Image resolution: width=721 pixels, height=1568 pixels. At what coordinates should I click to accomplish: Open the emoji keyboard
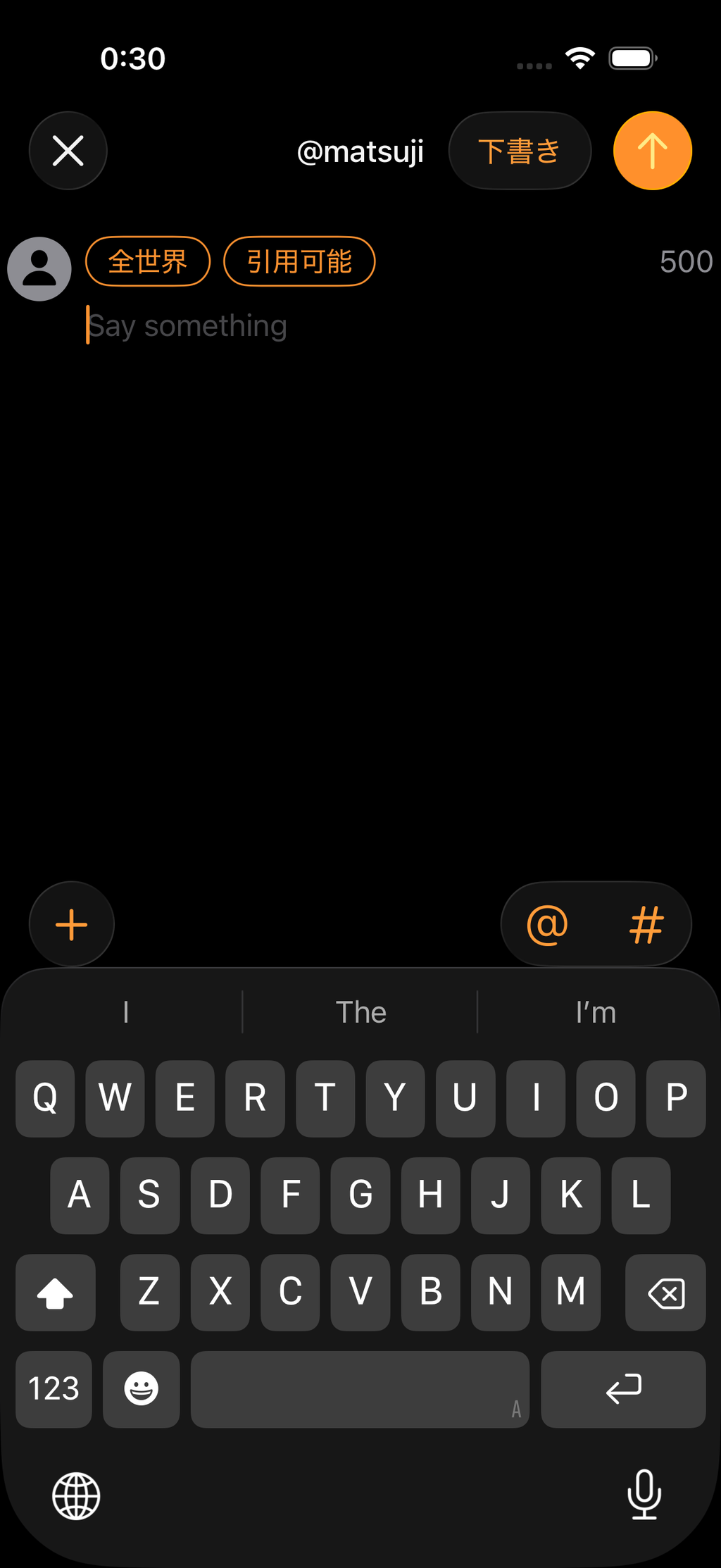click(x=141, y=1389)
